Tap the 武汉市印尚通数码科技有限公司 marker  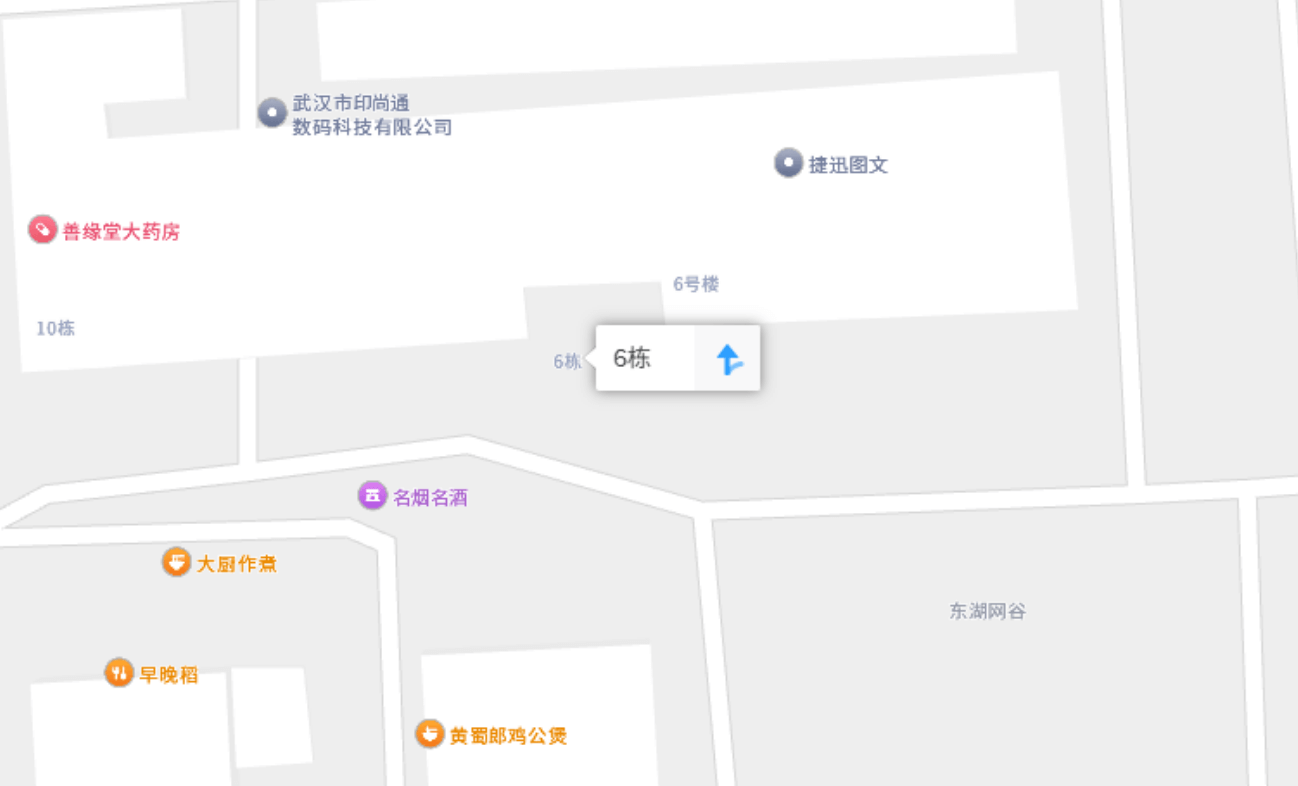272,112
